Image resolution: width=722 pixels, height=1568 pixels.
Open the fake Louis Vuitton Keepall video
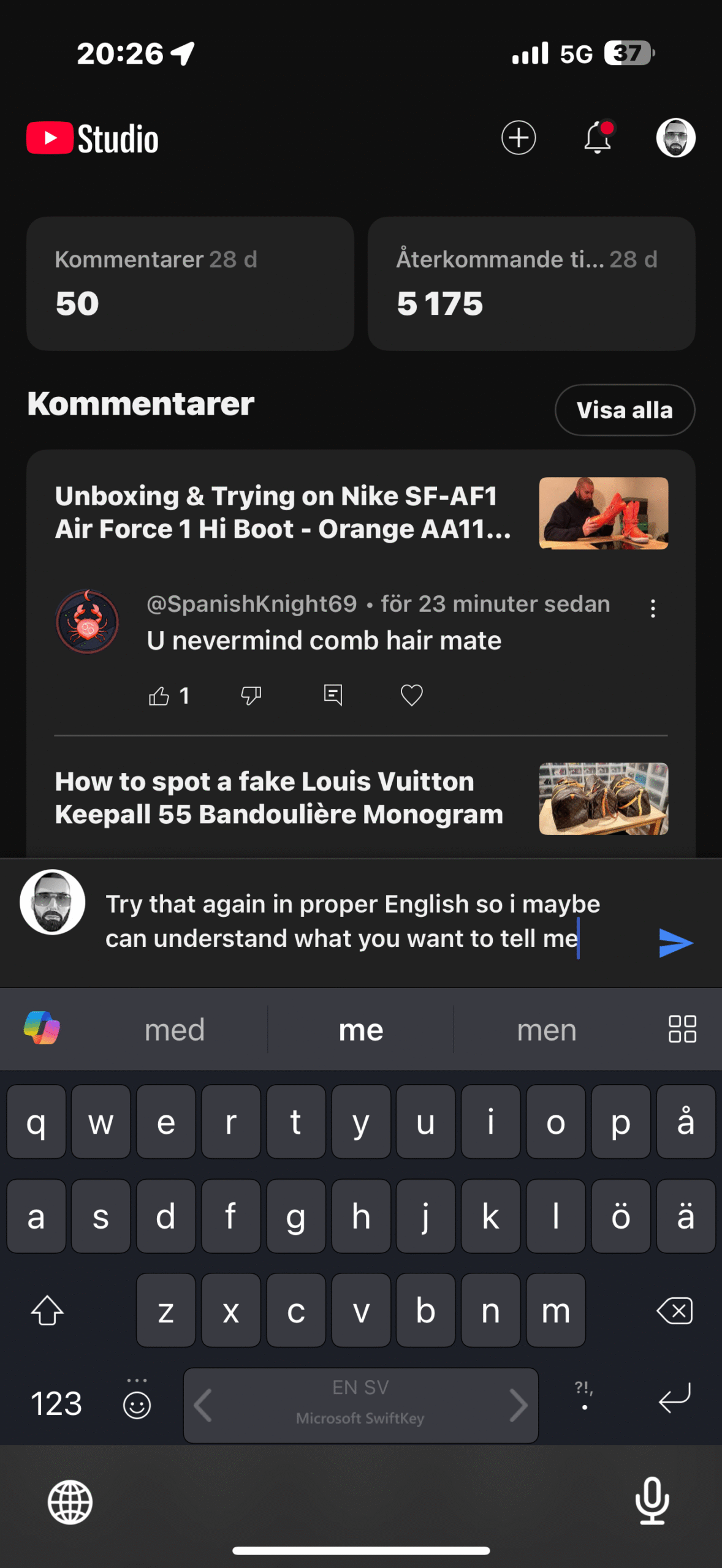tap(361, 798)
